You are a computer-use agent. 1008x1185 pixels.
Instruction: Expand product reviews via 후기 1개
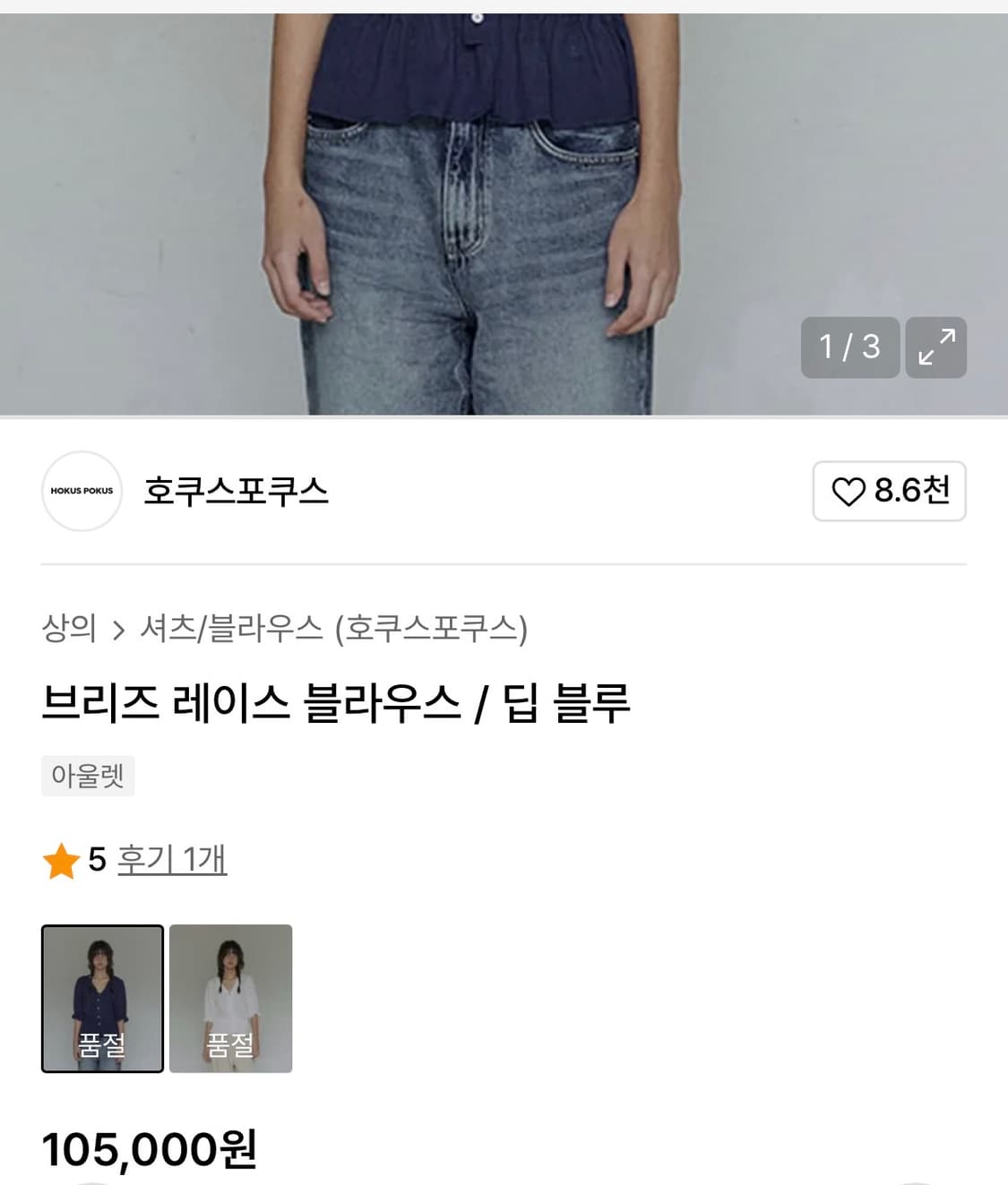tap(172, 860)
